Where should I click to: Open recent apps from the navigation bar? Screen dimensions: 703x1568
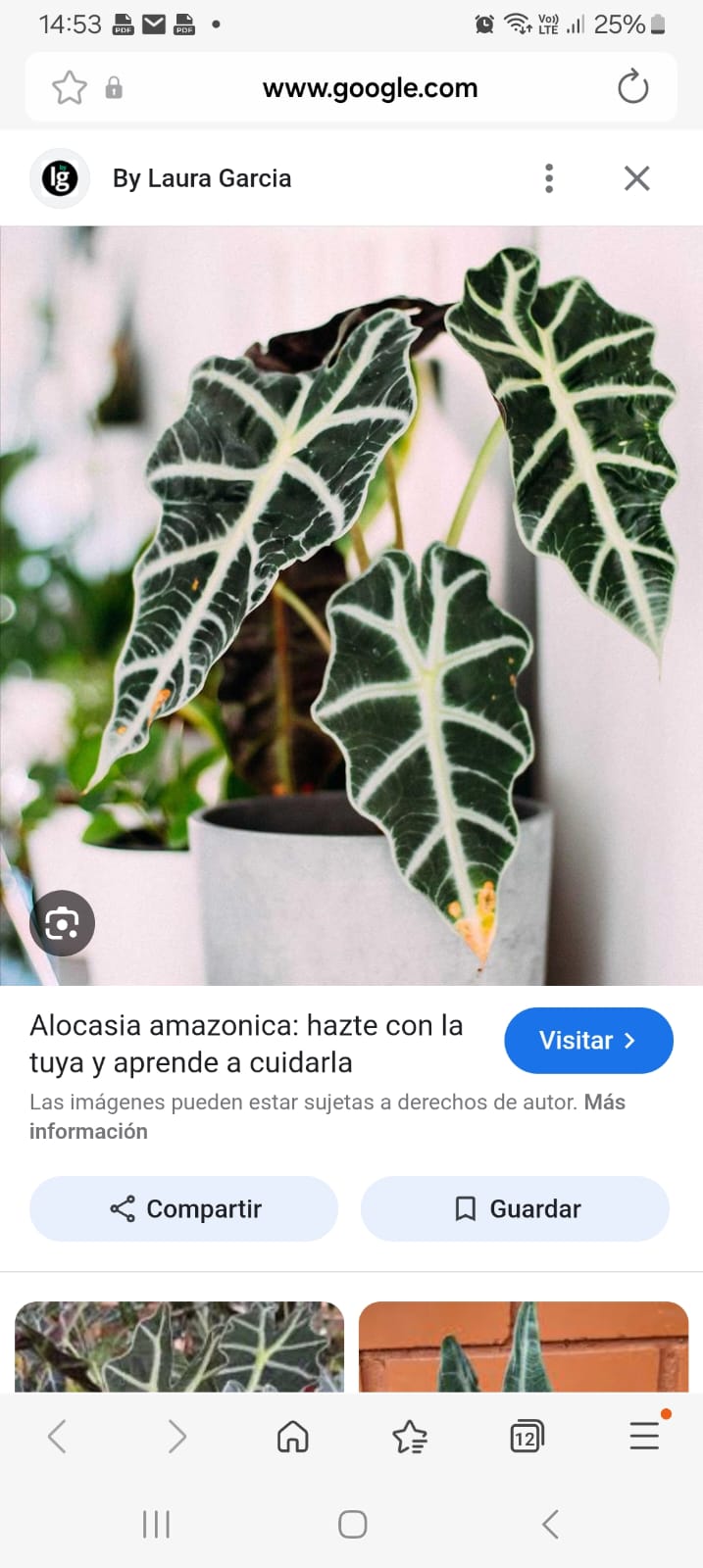pos(156,1524)
